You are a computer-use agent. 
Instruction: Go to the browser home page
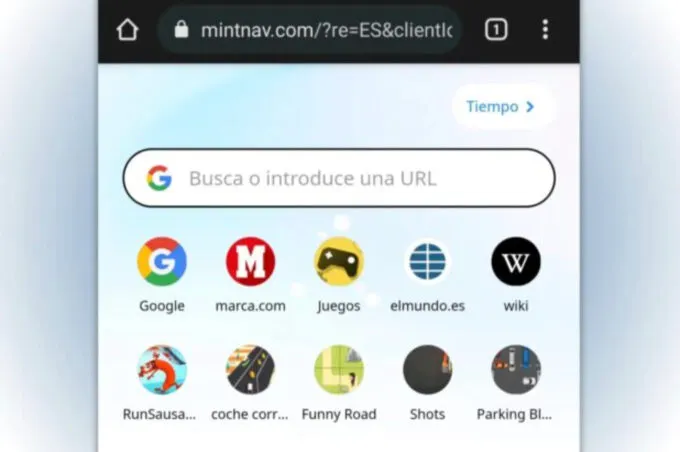click(x=127, y=30)
